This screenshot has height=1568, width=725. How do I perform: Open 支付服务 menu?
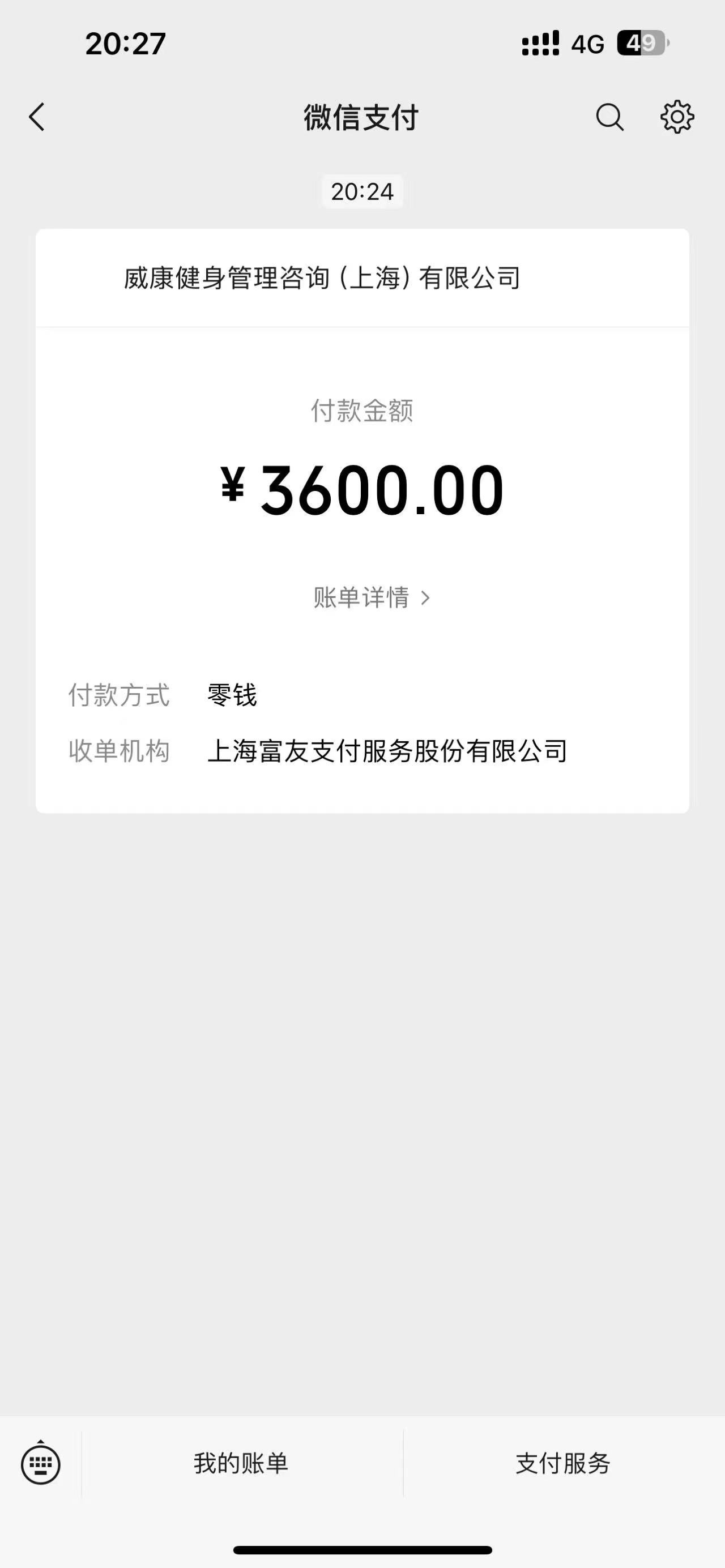(564, 1463)
